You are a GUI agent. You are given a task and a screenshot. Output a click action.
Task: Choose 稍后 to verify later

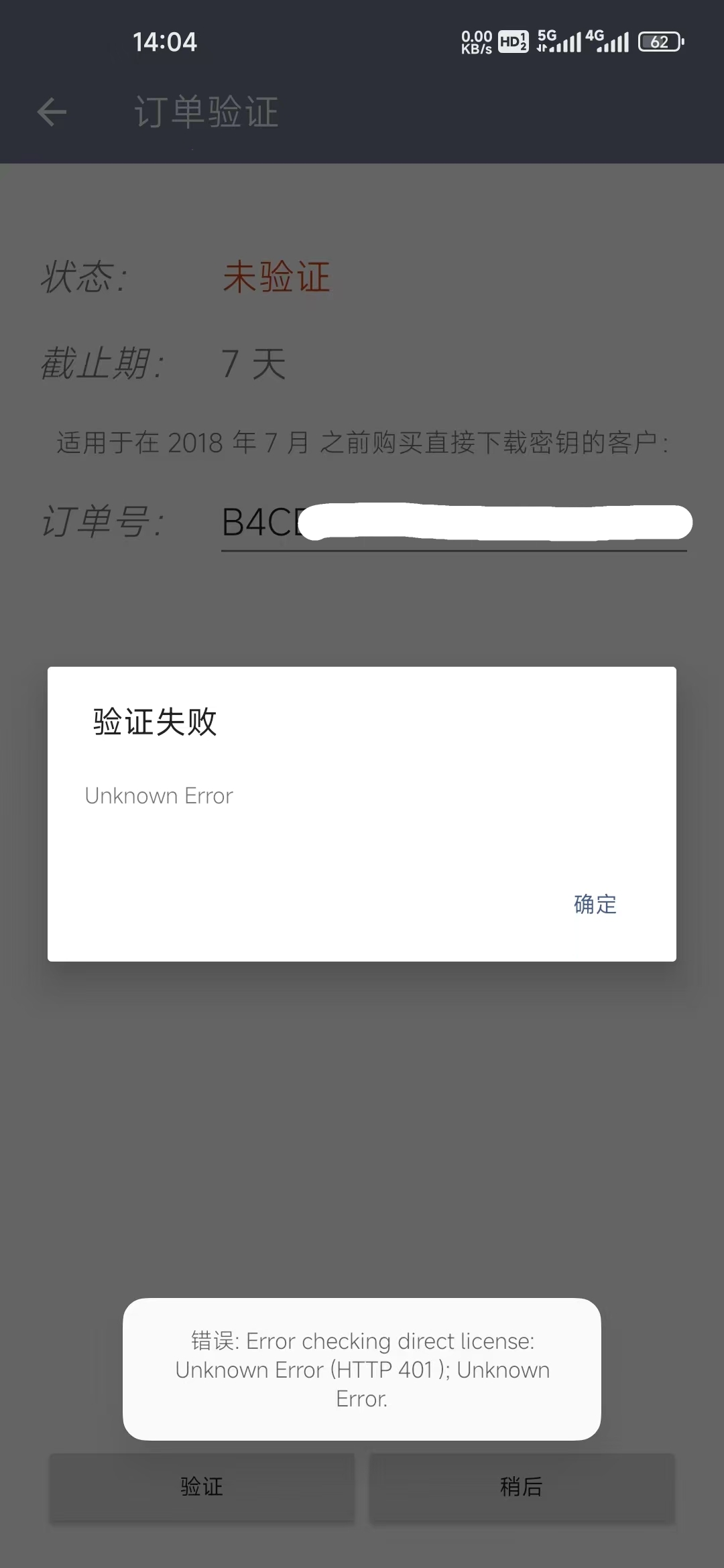(521, 1487)
